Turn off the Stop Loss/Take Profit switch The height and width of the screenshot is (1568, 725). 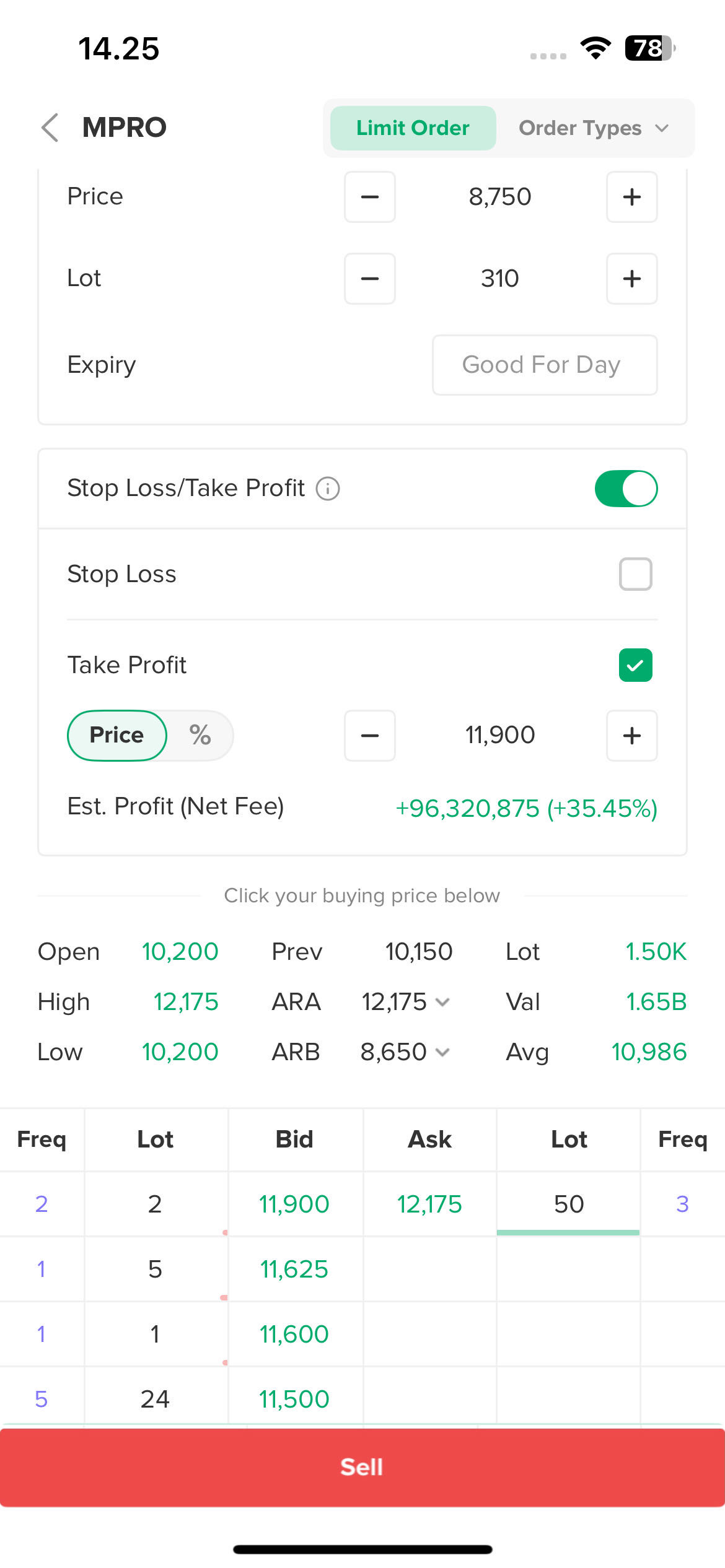tap(626, 489)
